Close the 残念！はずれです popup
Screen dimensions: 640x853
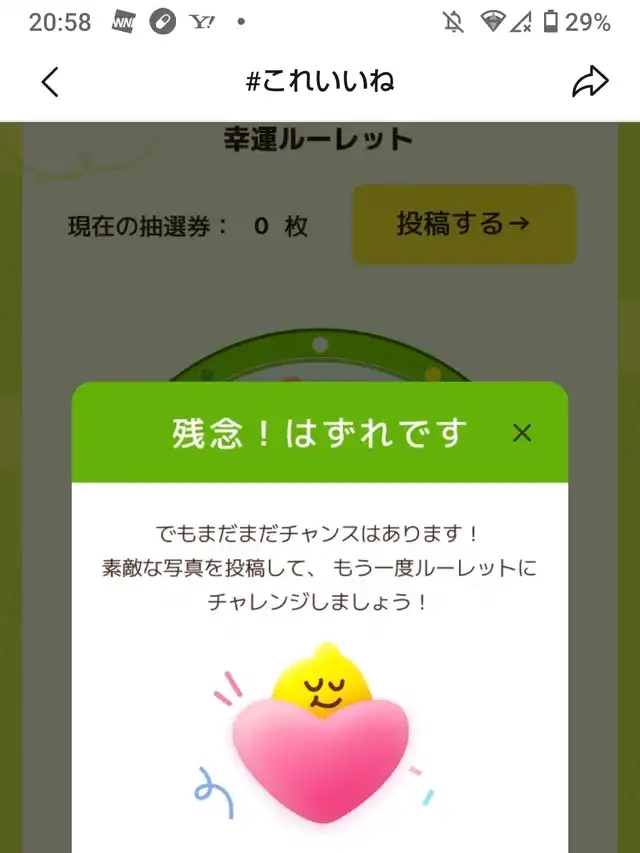click(x=522, y=433)
